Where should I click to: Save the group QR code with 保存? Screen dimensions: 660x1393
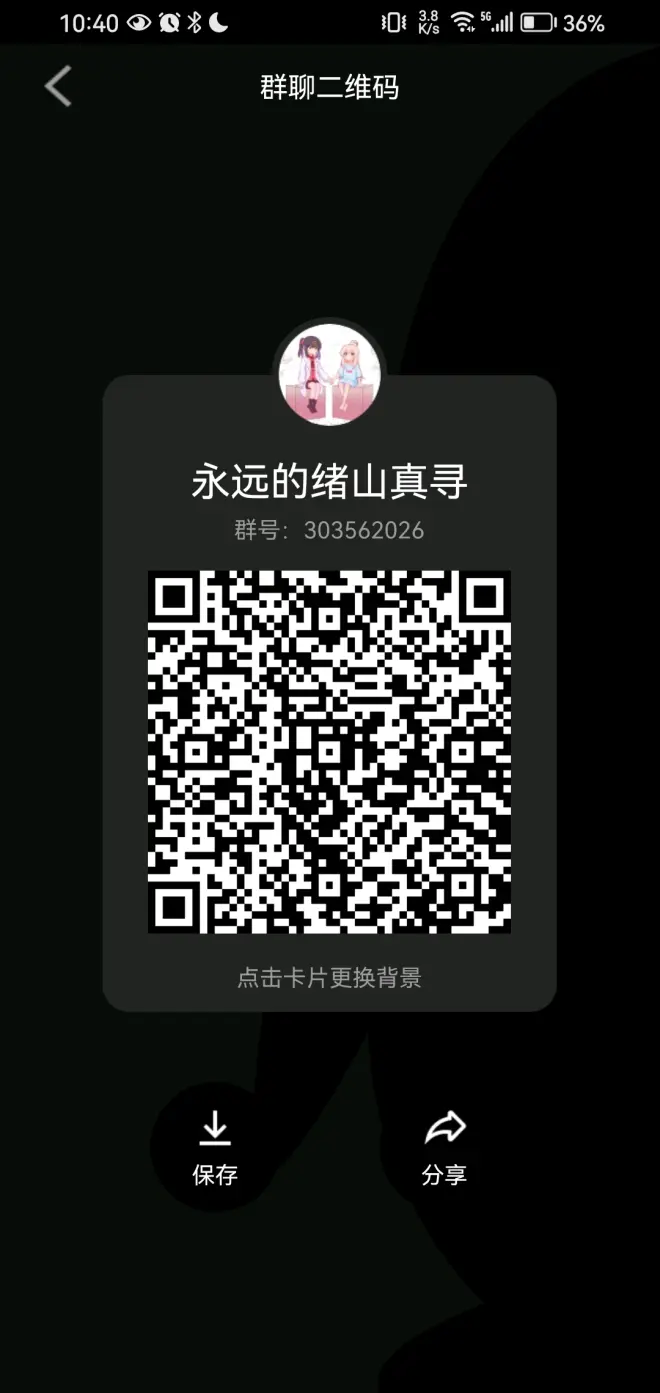point(215,1146)
